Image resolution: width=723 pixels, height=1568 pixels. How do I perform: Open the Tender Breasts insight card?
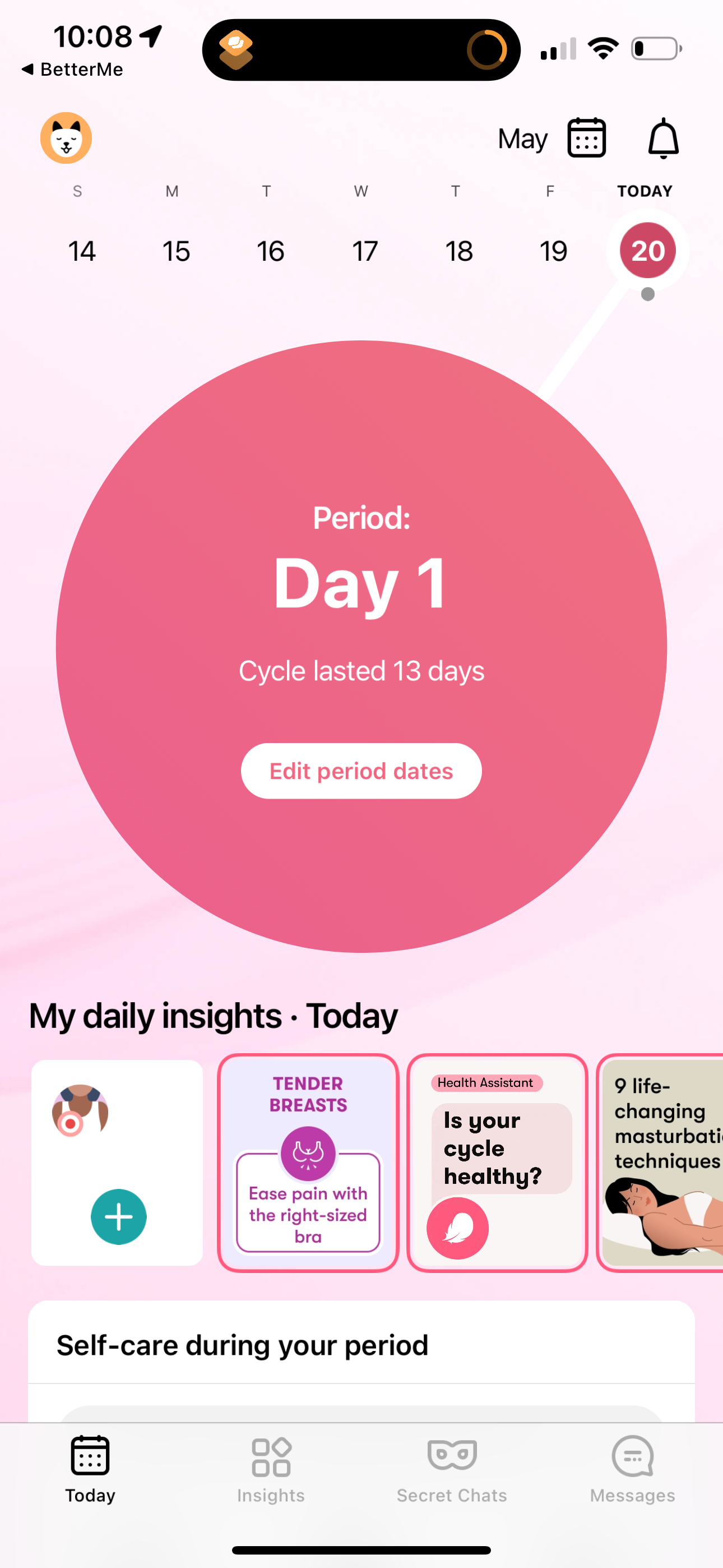[308, 1160]
